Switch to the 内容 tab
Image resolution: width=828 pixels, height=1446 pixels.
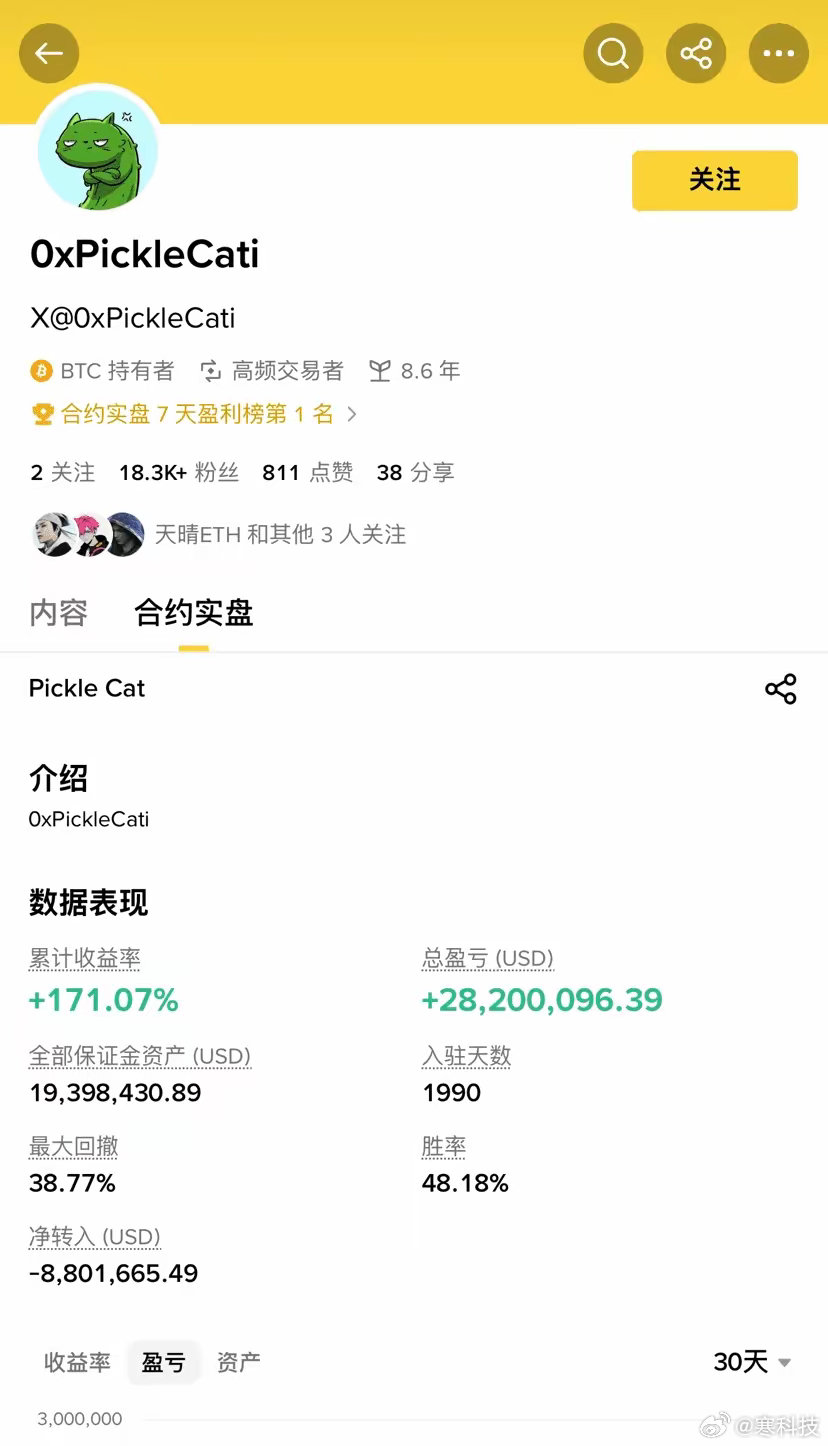(x=57, y=613)
